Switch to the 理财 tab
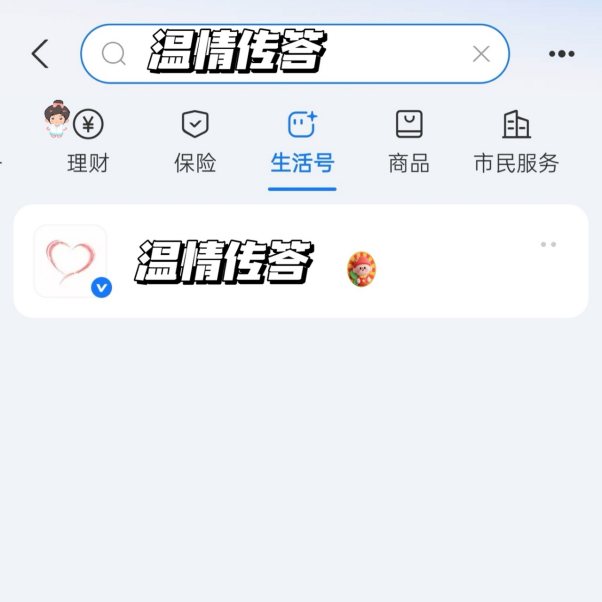 (x=87, y=142)
